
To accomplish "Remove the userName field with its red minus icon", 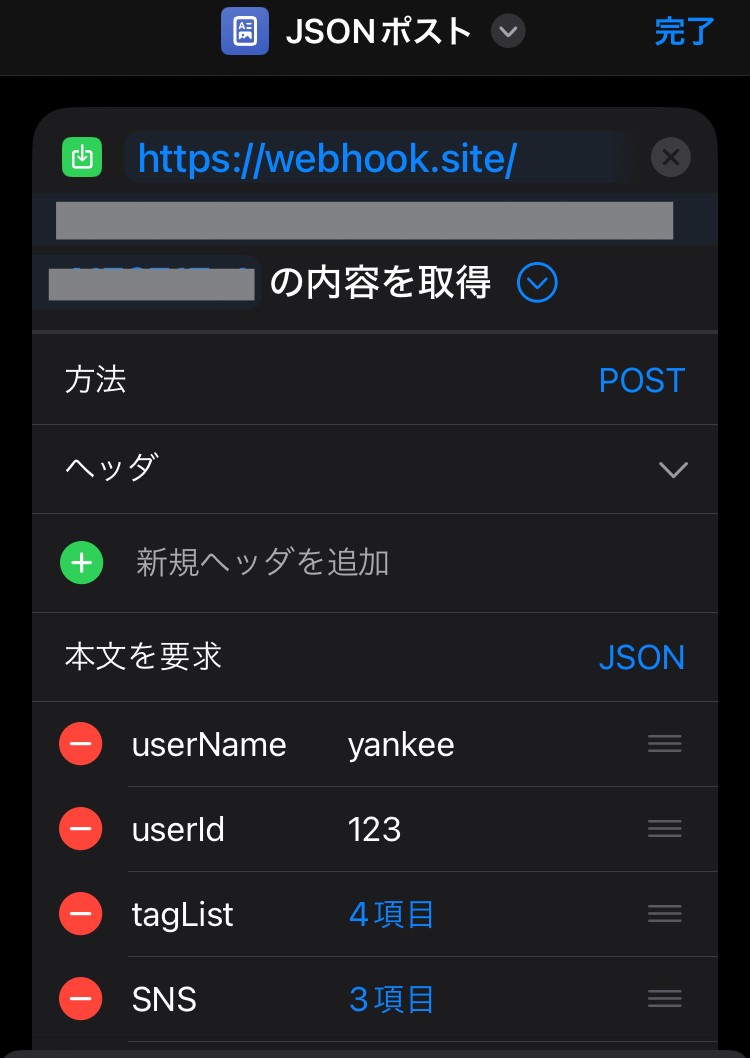I will pos(81,743).
